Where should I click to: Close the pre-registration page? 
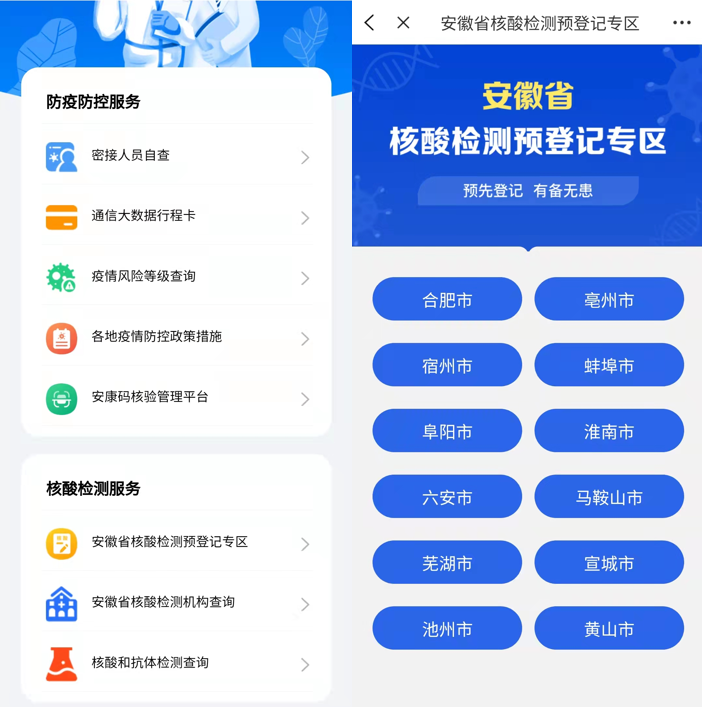[x=403, y=22]
